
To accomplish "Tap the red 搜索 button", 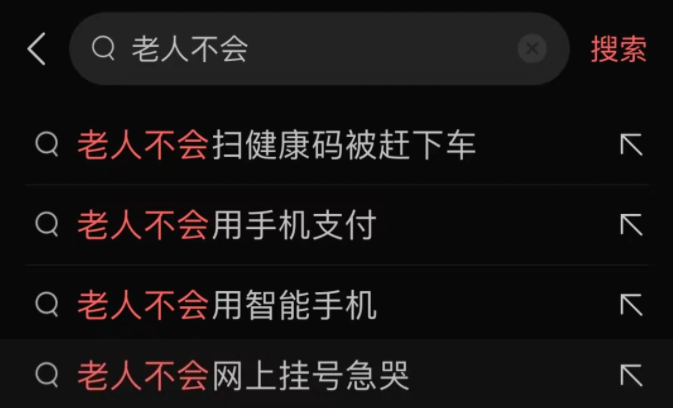I will click(x=618, y=49).
